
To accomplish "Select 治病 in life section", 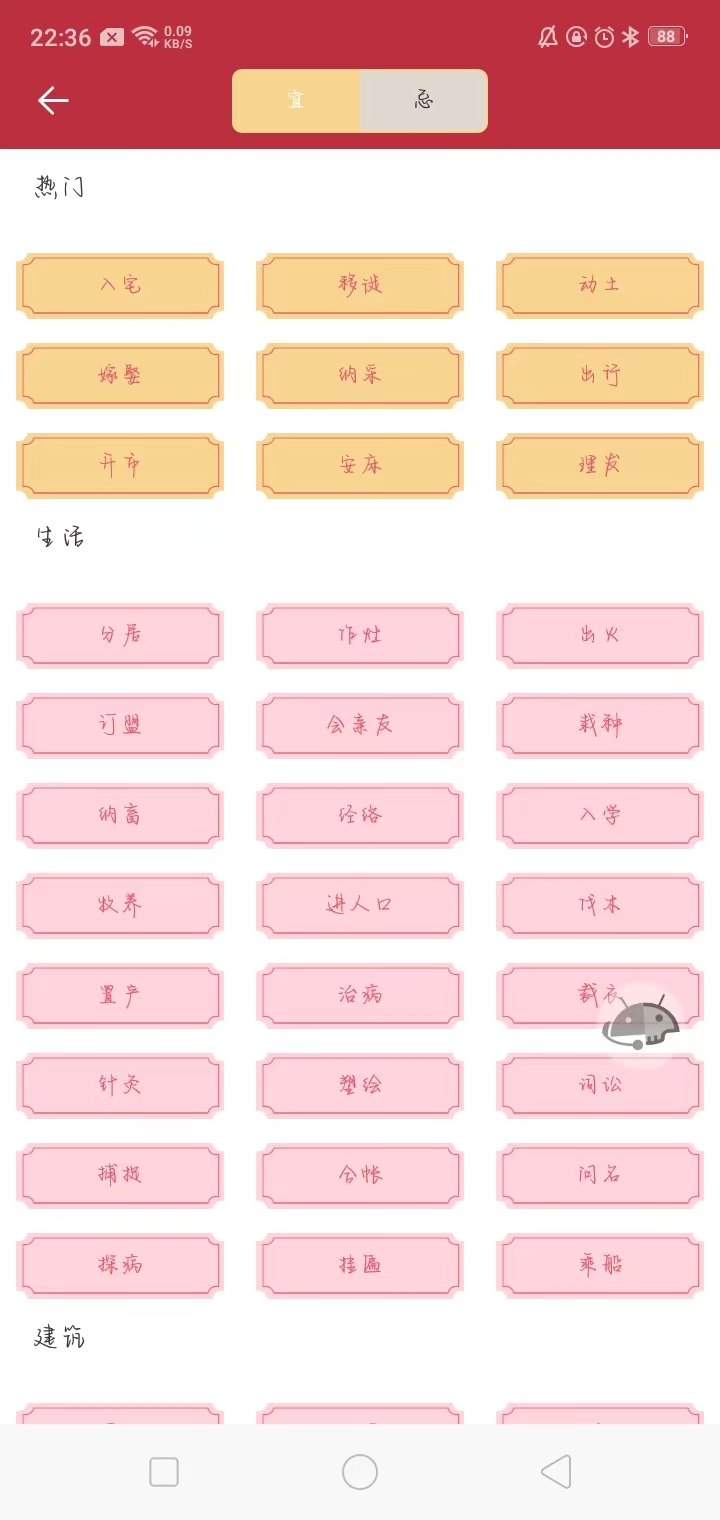I will [x=360, y=995].
